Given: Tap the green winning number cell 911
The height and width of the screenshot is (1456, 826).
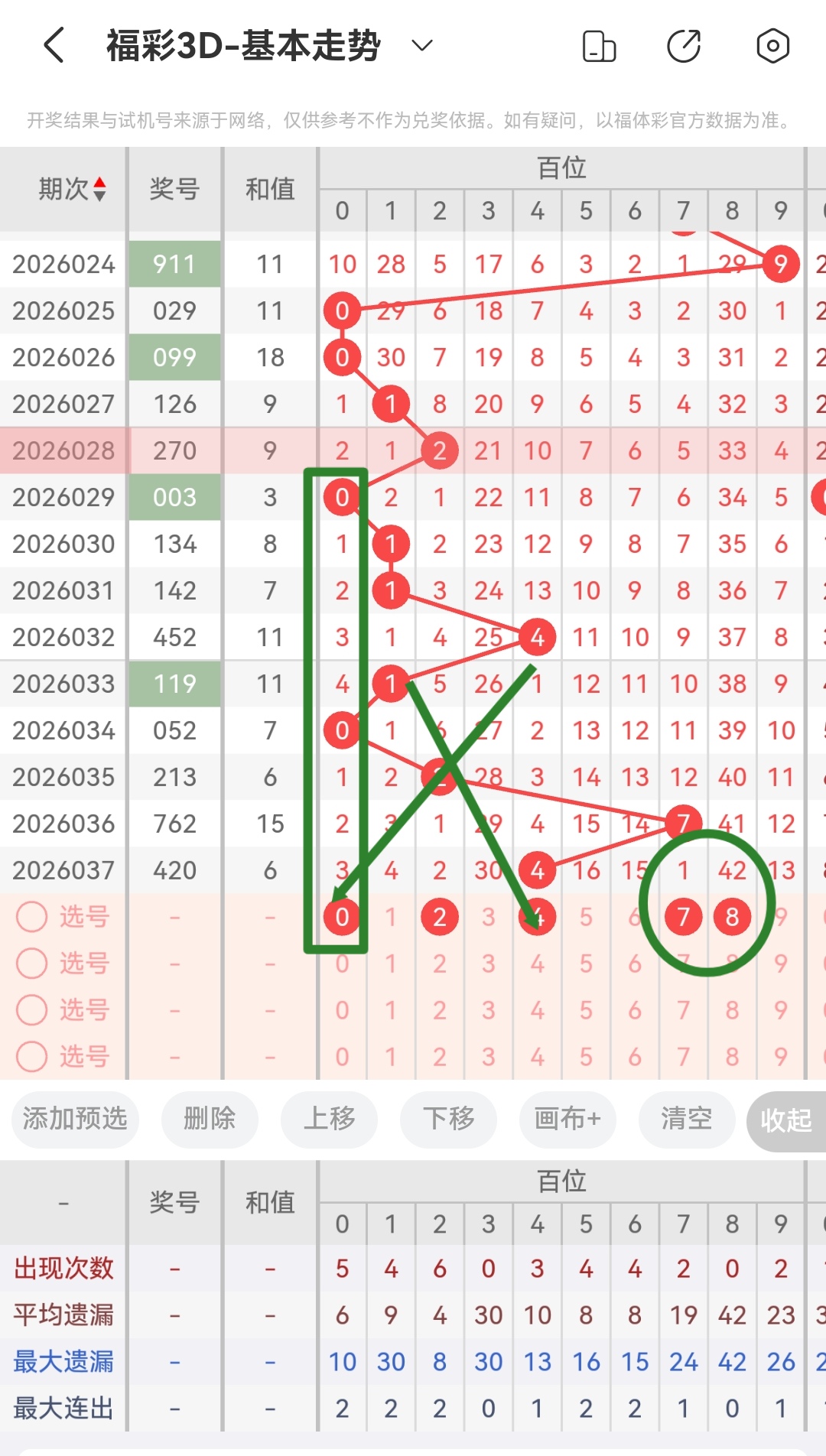Looking at the screenshot, I should (x=174, y=264).
